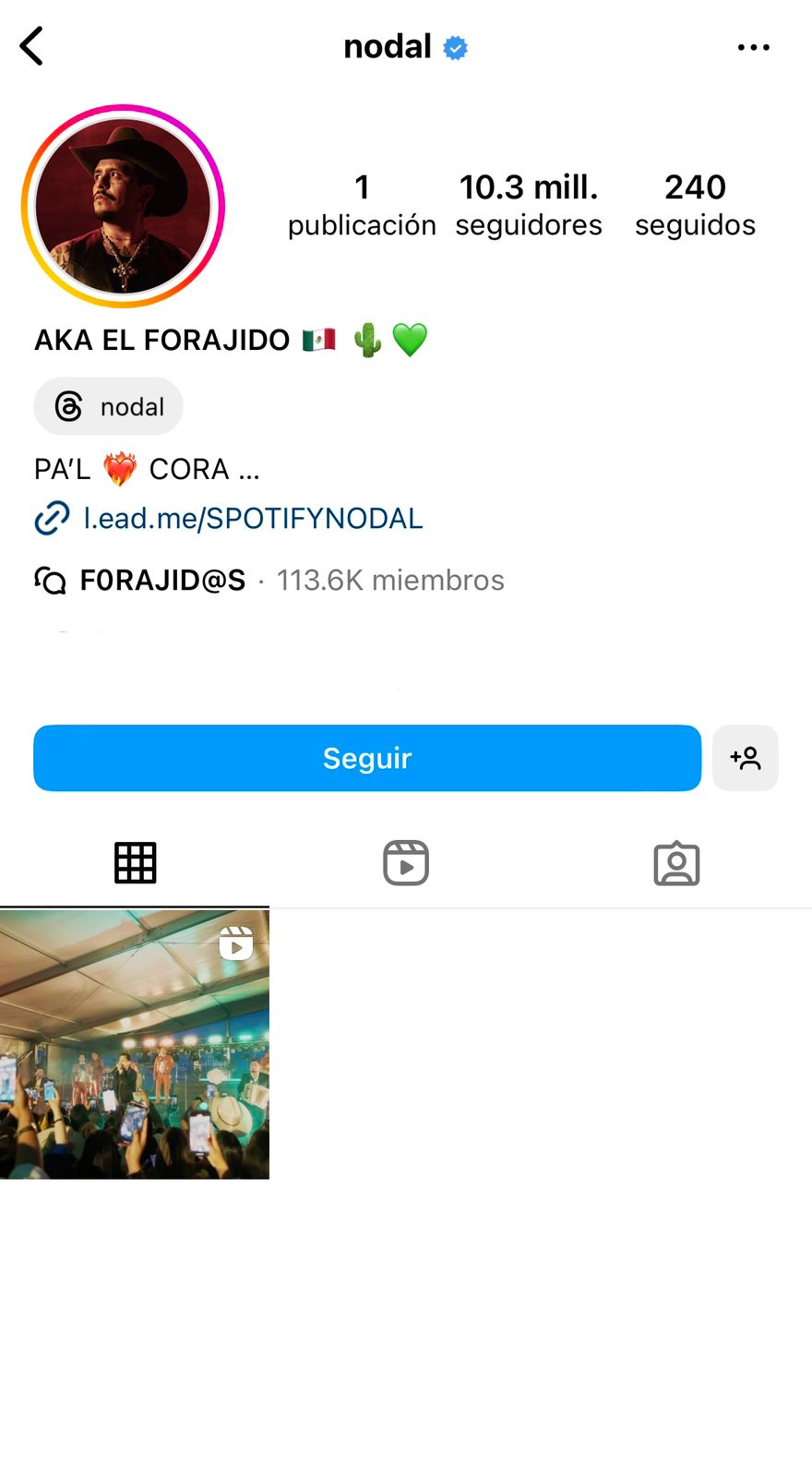This screenshot has height=1477, width=812.
Task: Open the three-dot overflow menu
Action: coord(753,47)
